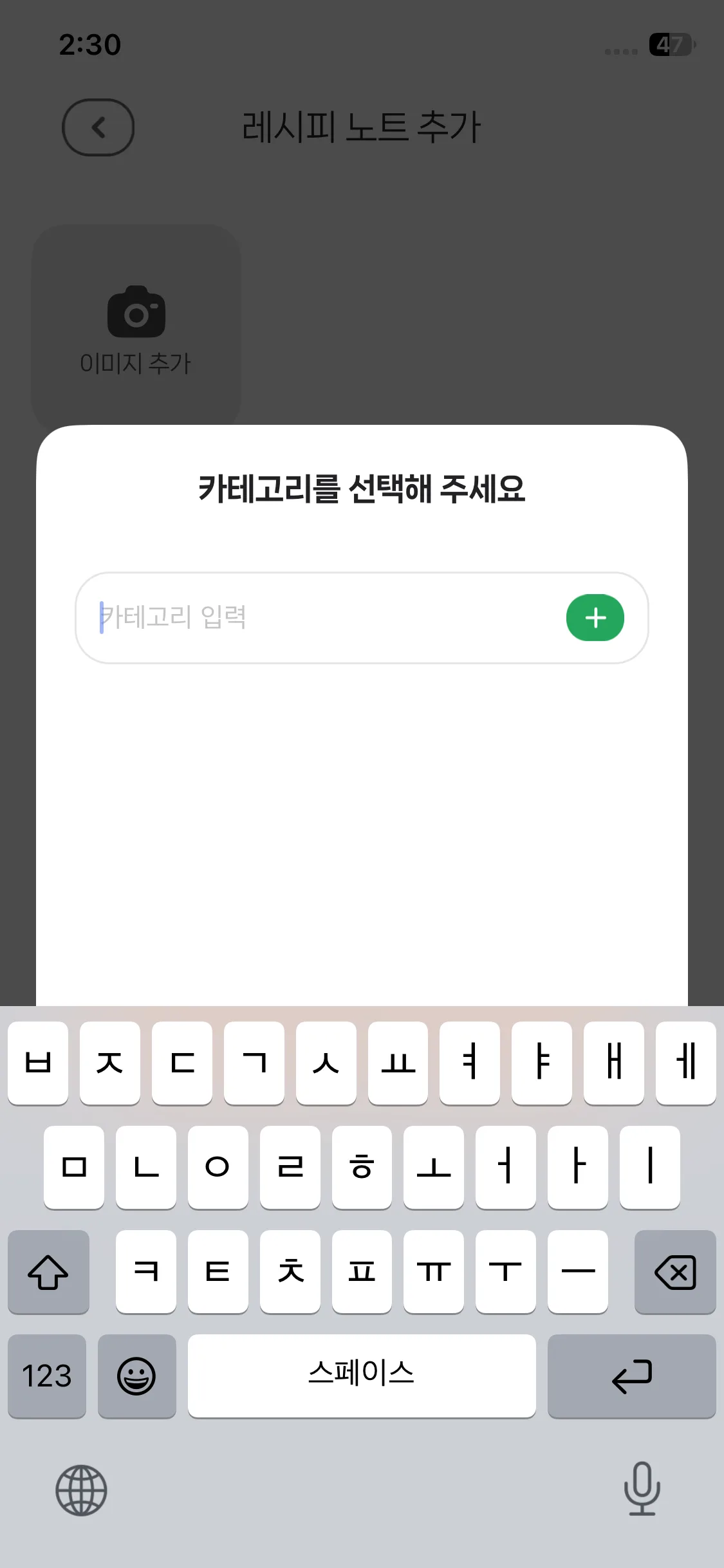Image resolution: width=724 pixels, height=1568 pixels.
Task: Tap the ㅠ key on the keyboard
Action: tap(434, 1273)
